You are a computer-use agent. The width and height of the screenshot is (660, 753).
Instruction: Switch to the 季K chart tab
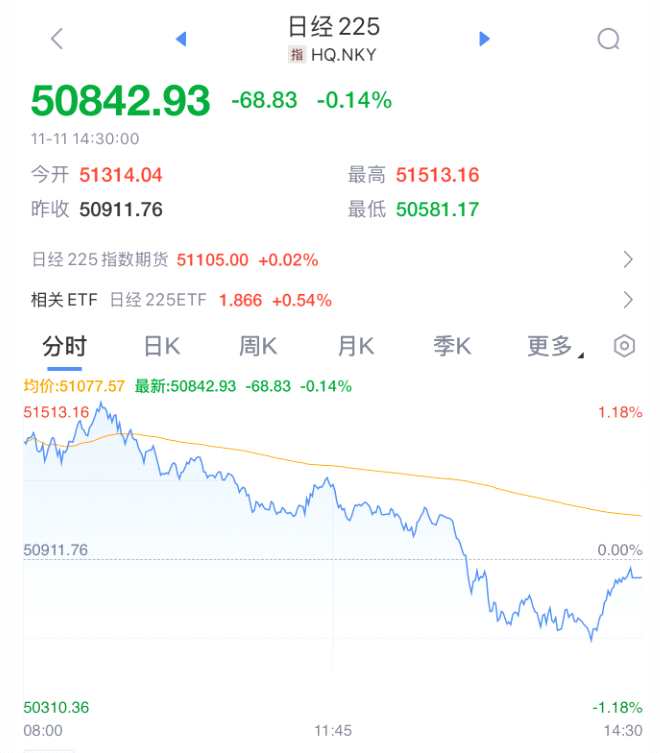(452, 347)
